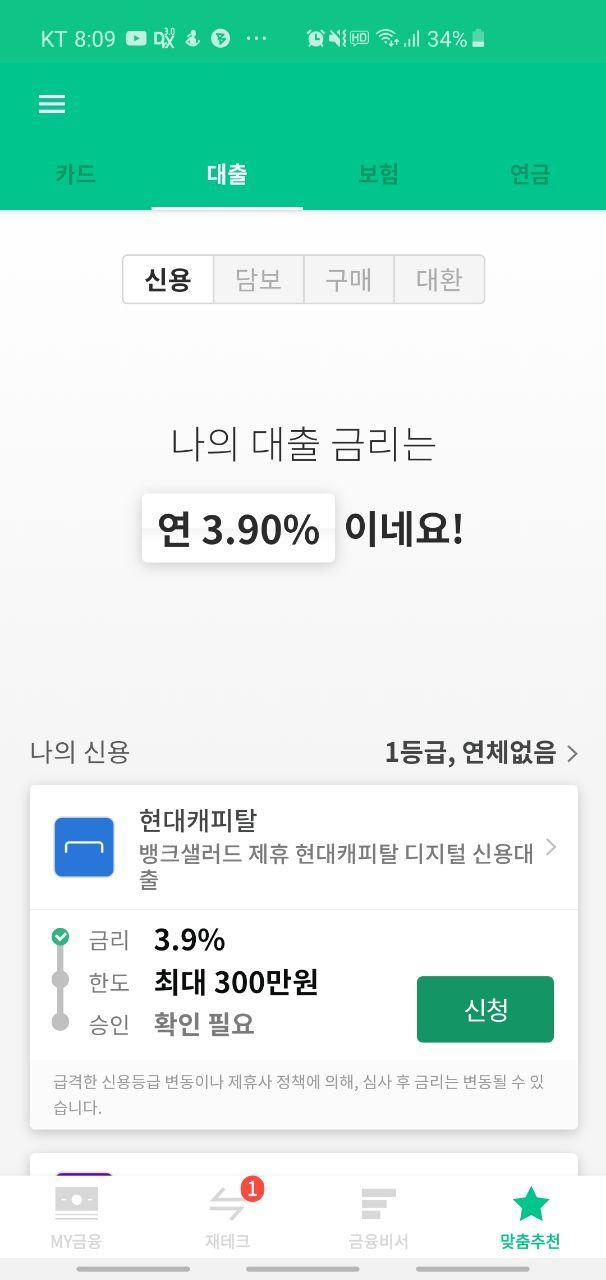Image resolution: width=606 pixels, height=1280 pixels.
Task: Open 나의 신용 1등급 details
Action: coord(482,752)
